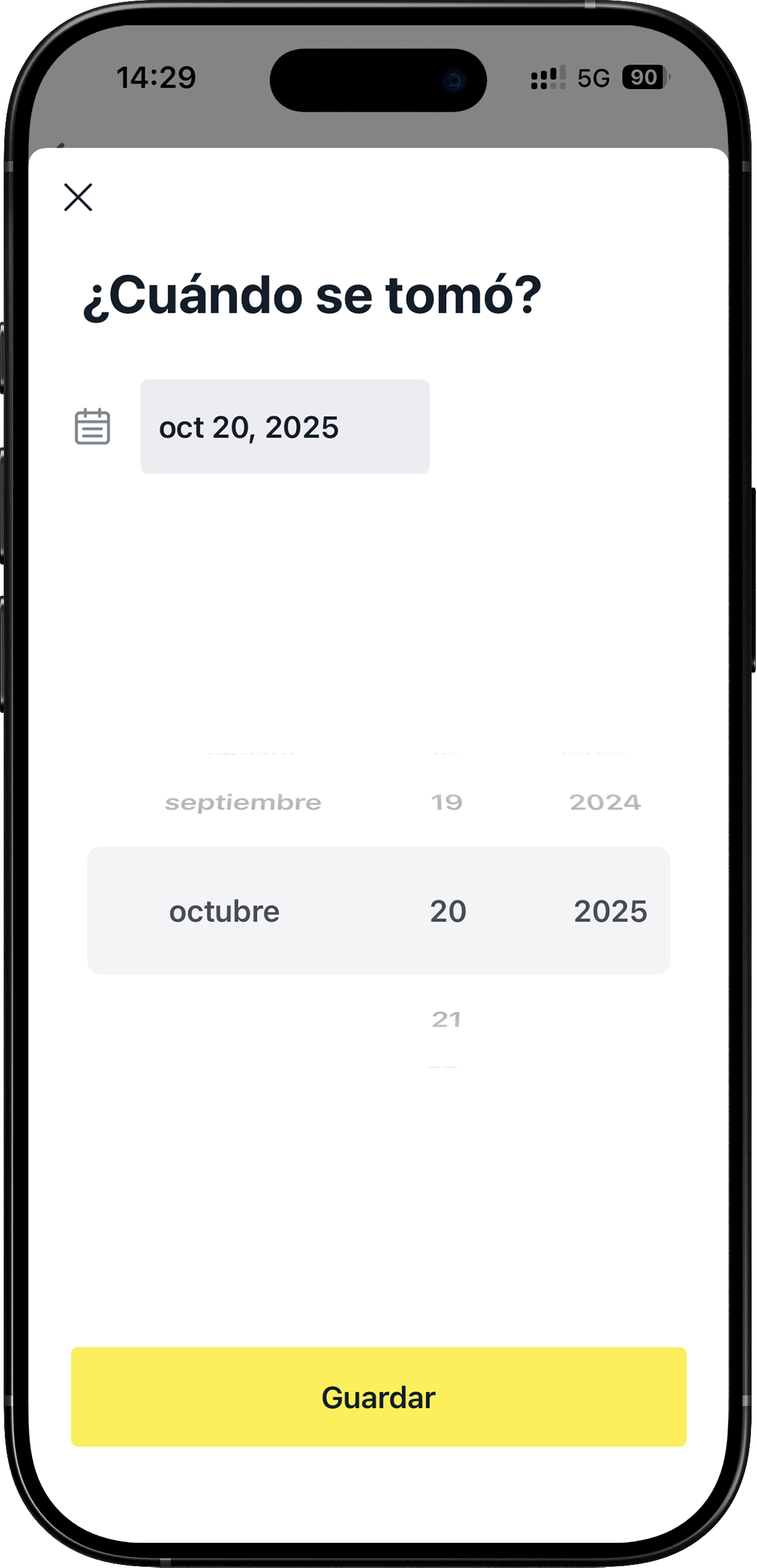Choose day 19 in the picker
This screenshot has width=757, height=1568.
447,802
